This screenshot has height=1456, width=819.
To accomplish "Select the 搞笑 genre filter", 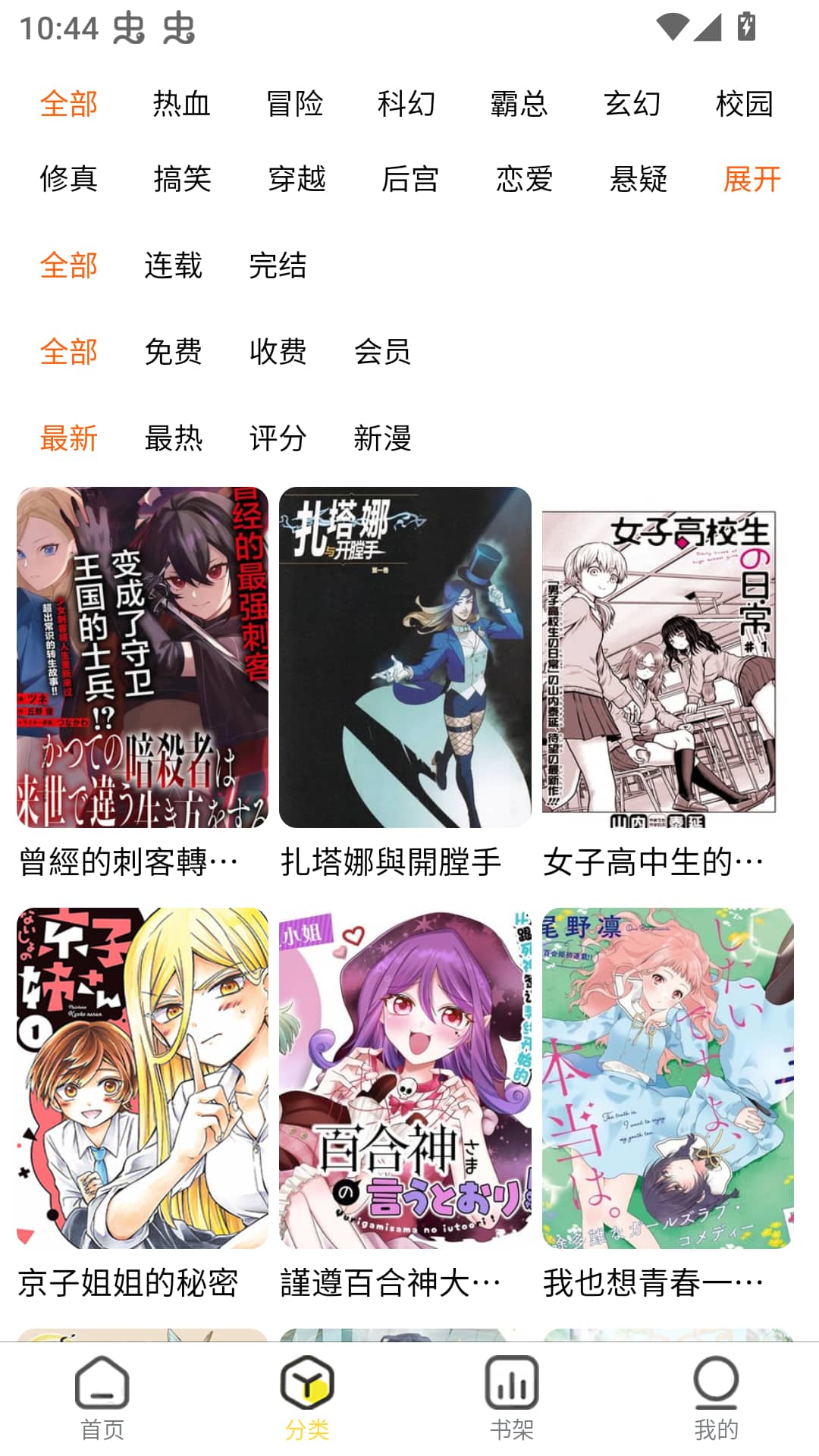I will click(x=182, y=179).
